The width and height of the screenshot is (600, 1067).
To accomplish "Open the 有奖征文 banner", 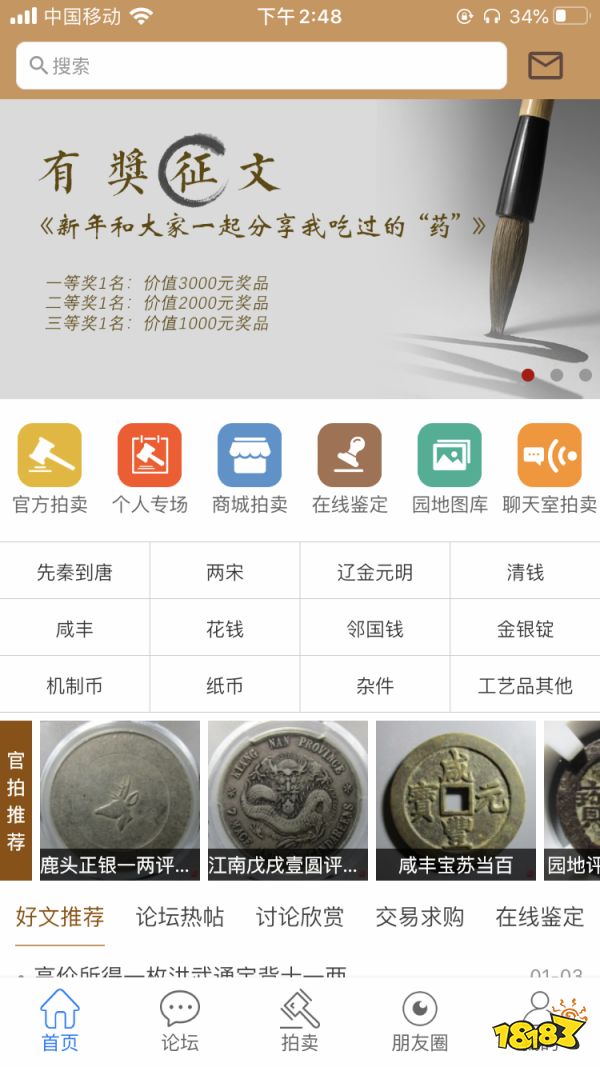I will pyautogui.click(x=300, y=248).
